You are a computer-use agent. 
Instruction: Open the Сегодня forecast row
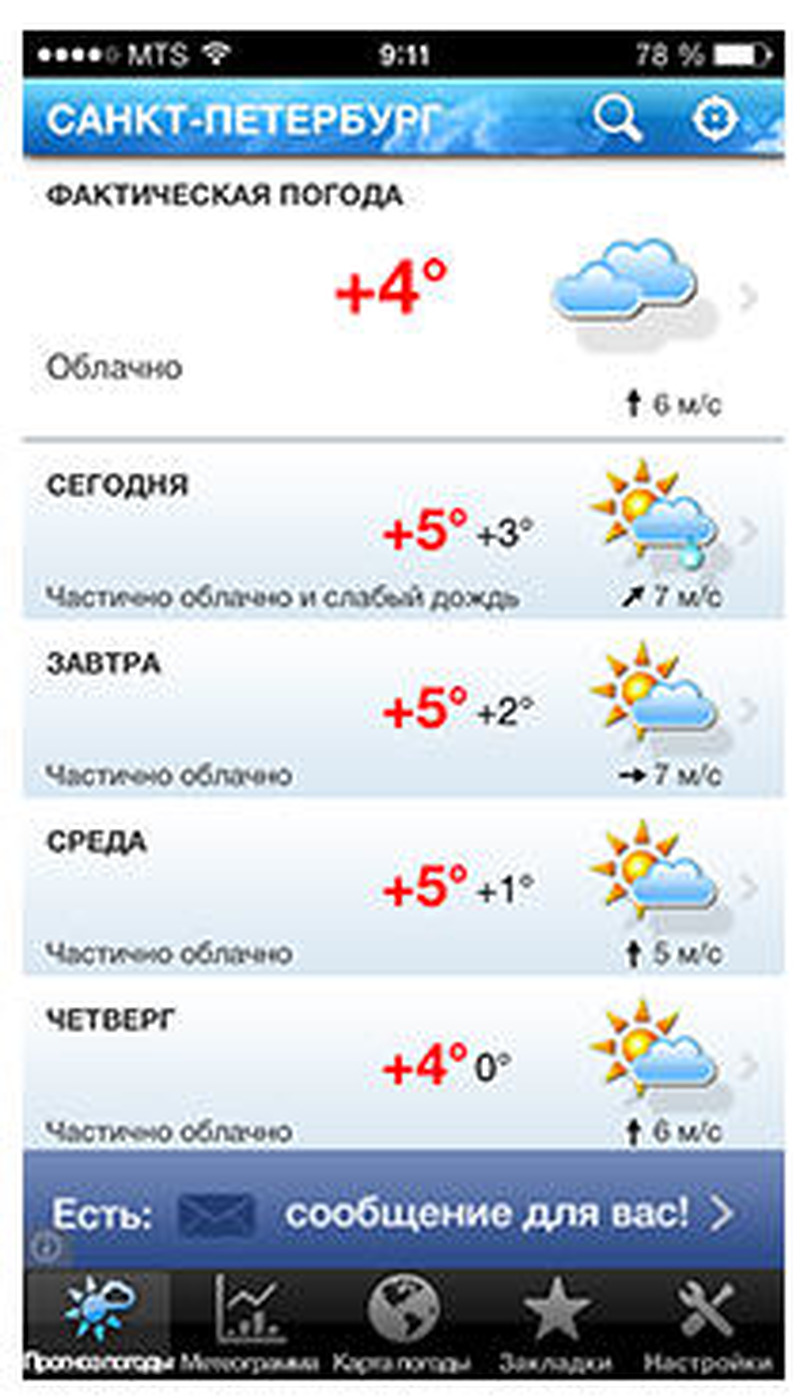[x=400, y=540]
